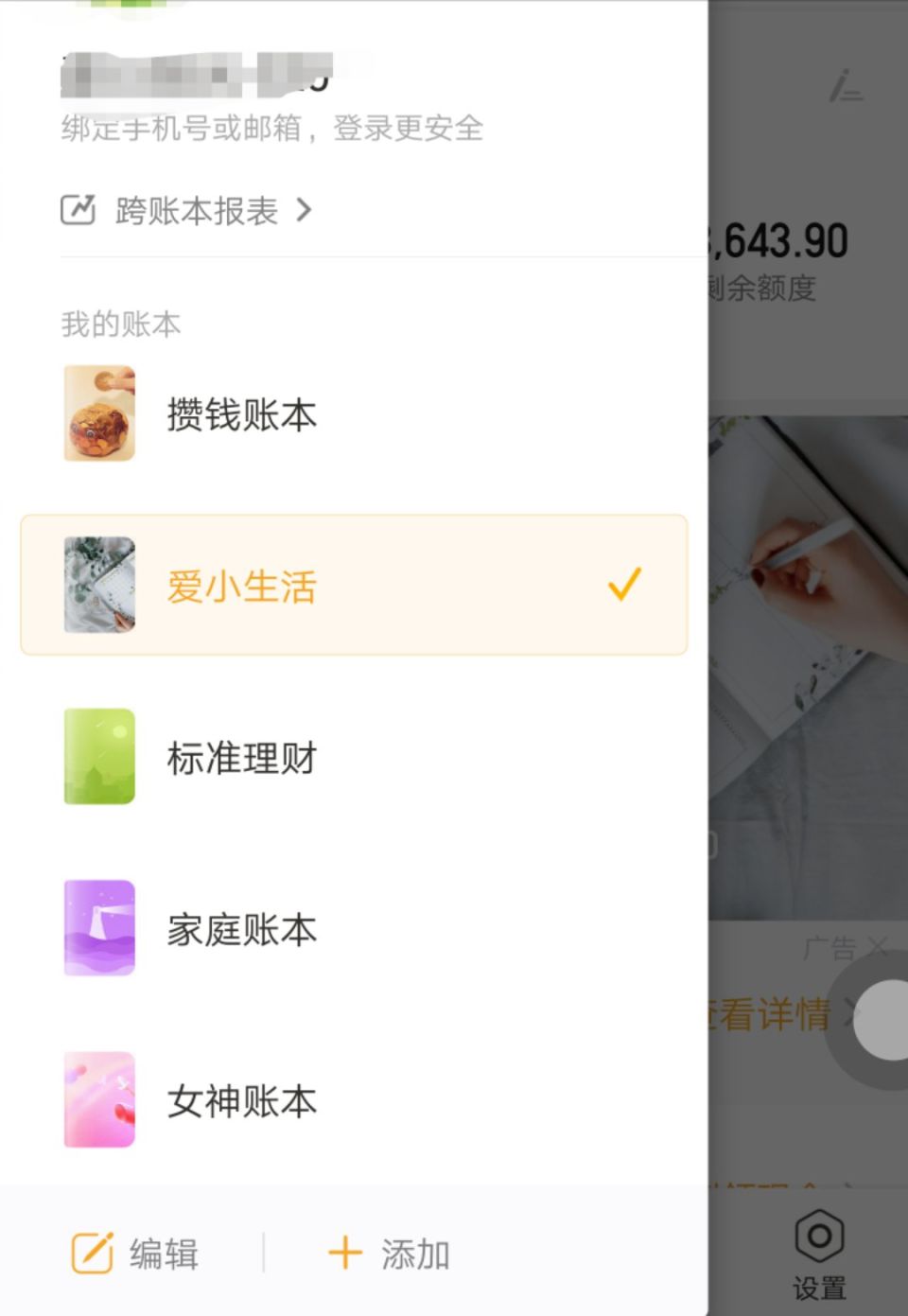Open the green 标准理财 book icon

(x=99, y=757)
